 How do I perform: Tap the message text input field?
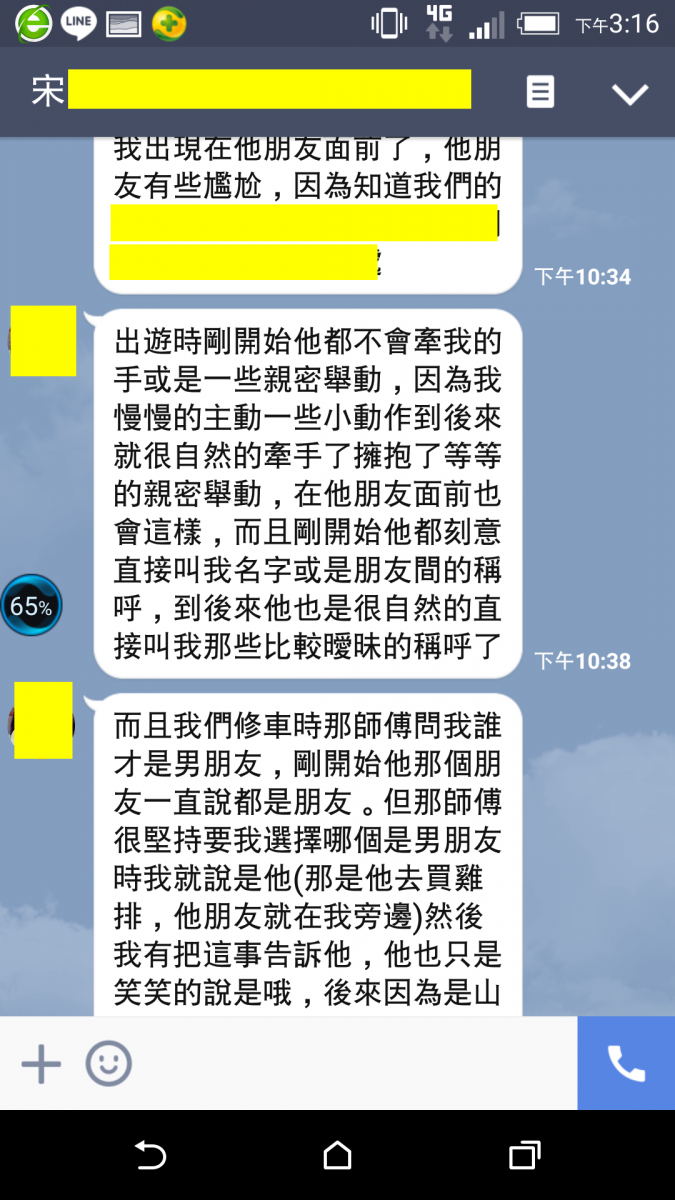pos(350,1063)
